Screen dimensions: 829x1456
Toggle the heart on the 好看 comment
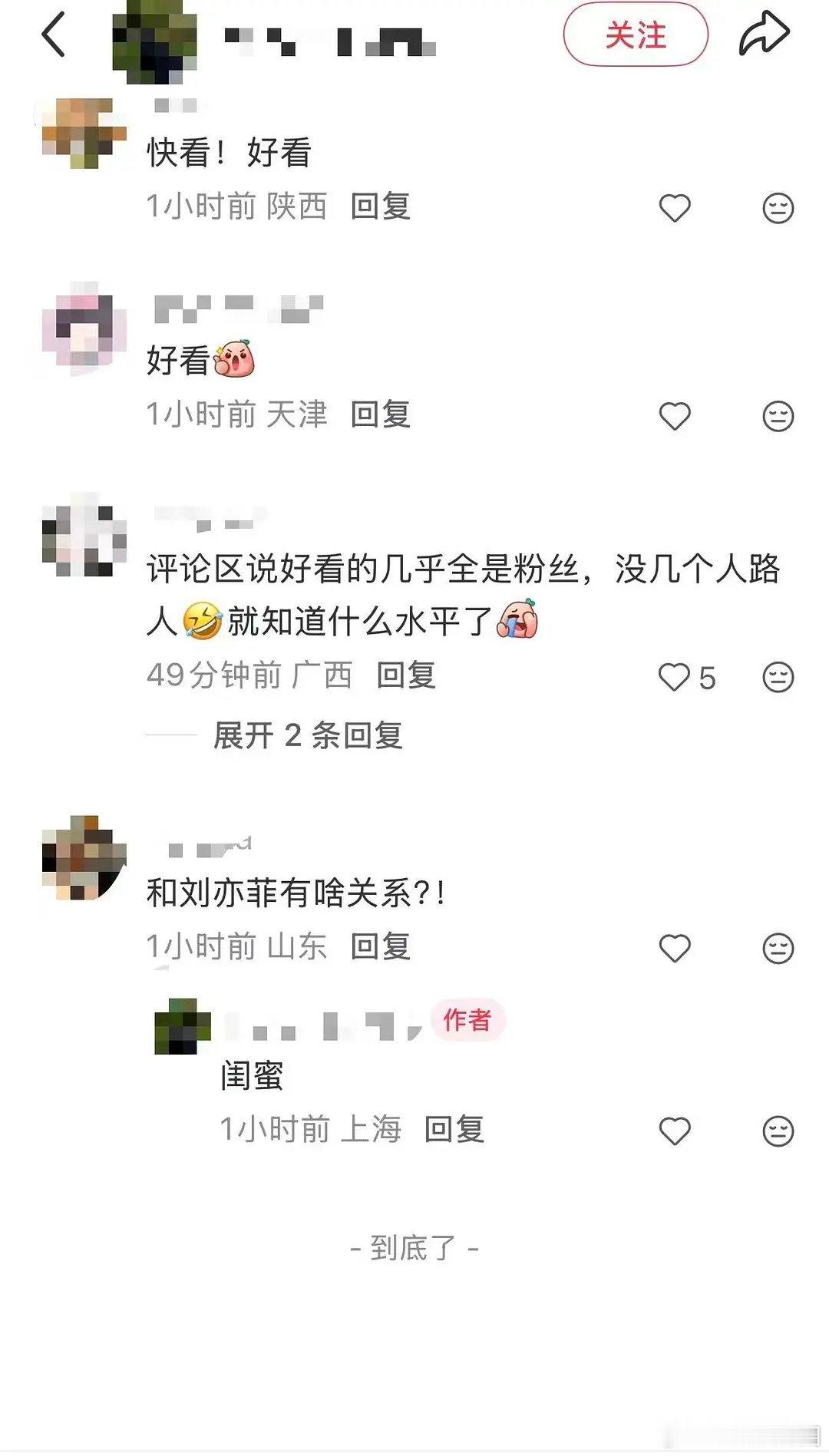(x=675, y=415)
